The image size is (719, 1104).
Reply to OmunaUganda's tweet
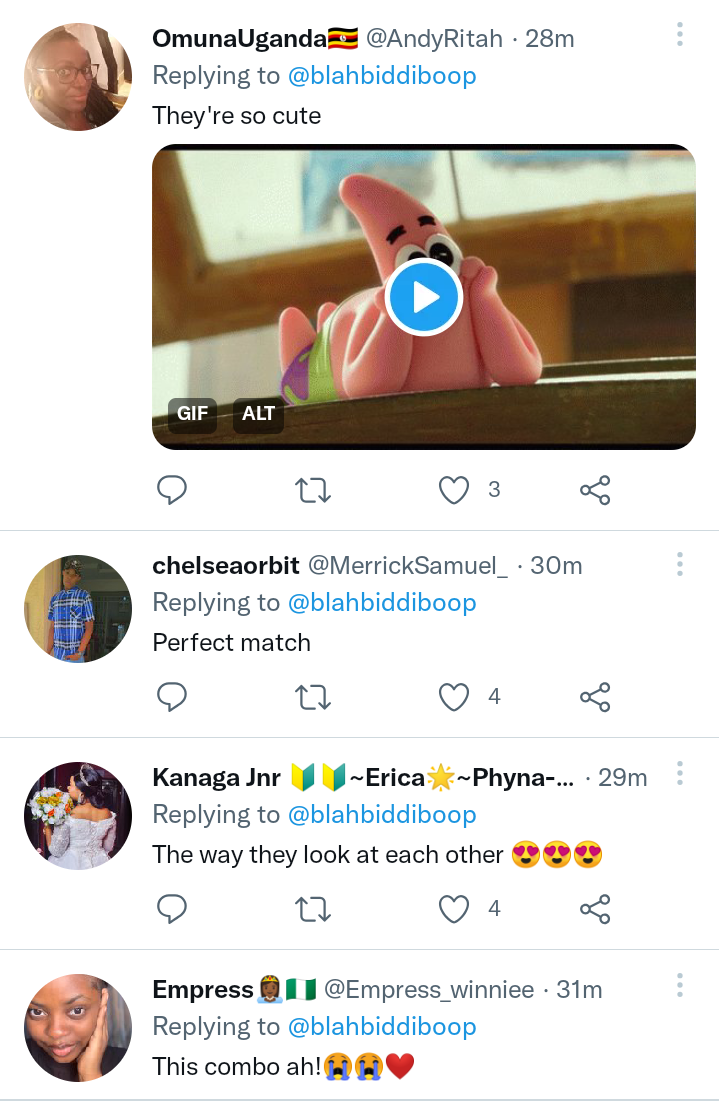pyautogui.click(x=173, y=490)
